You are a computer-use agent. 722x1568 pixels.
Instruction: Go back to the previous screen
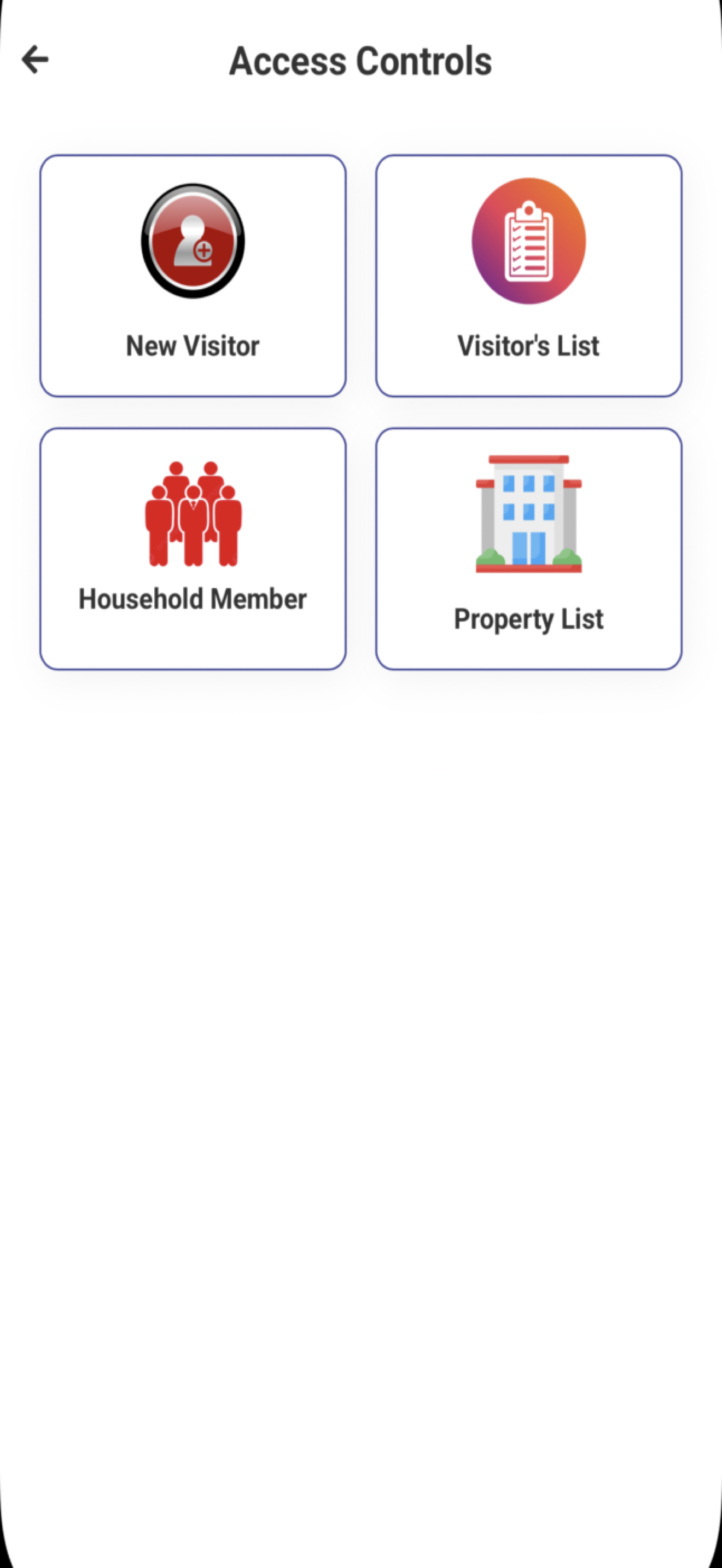coord(34,59)
